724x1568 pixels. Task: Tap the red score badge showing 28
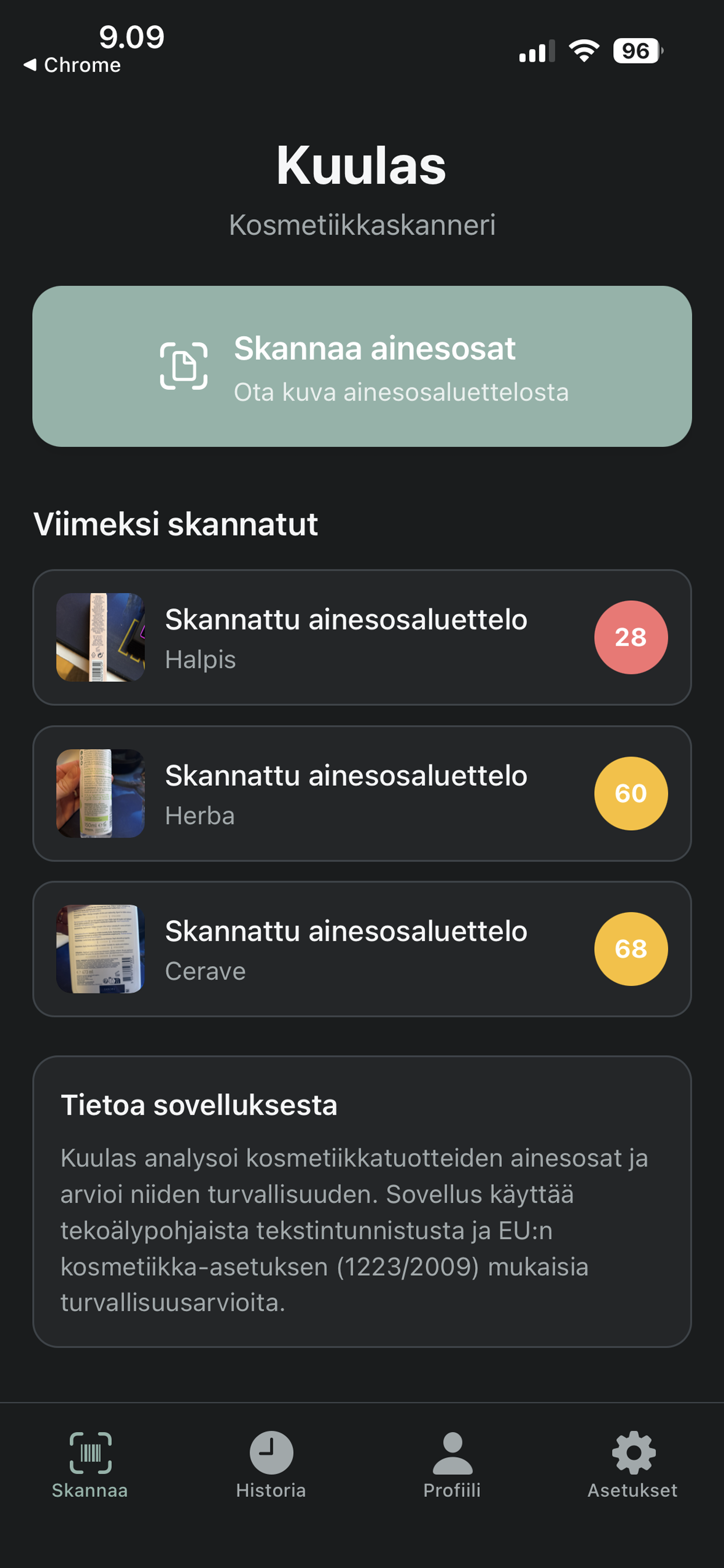click(631, 636)
